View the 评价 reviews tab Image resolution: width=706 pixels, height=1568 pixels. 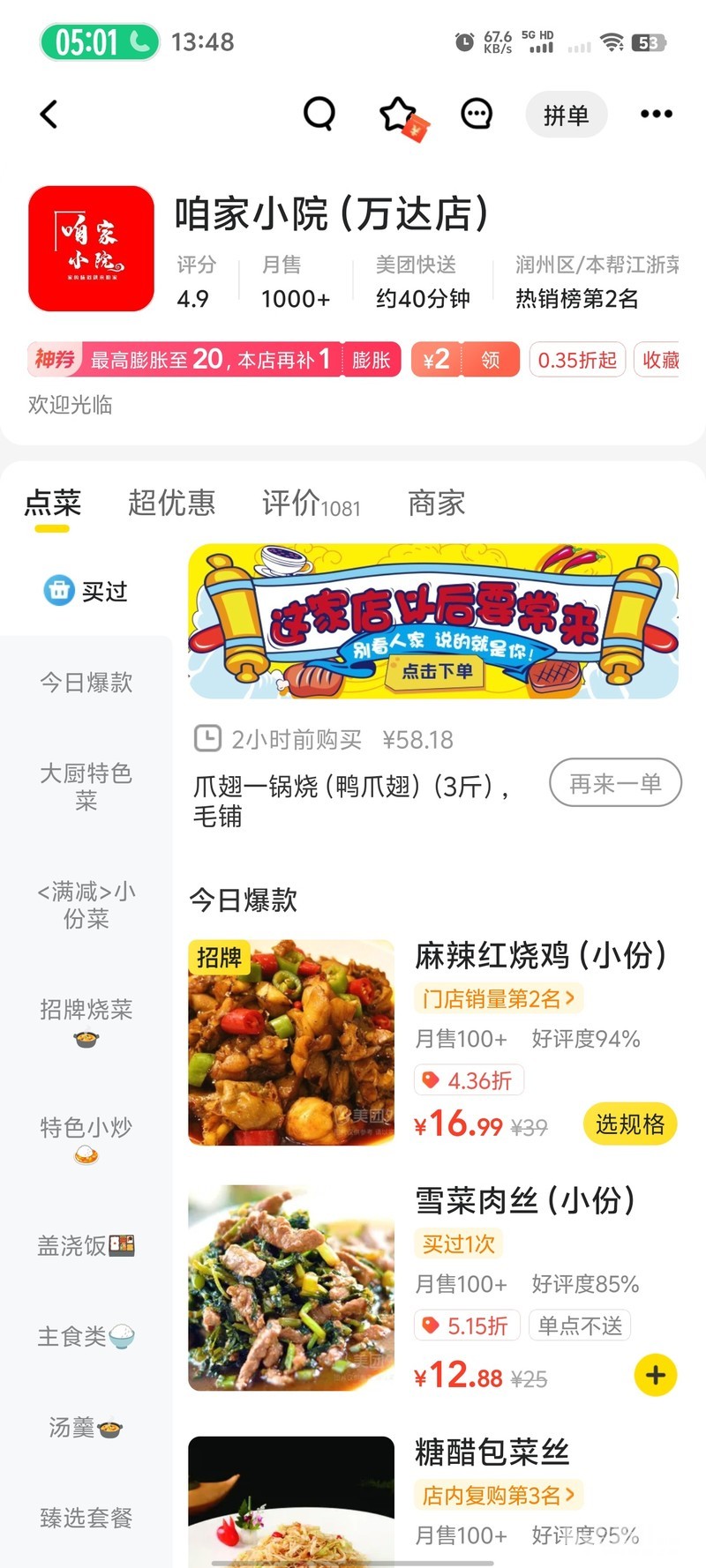pos(311,504)
